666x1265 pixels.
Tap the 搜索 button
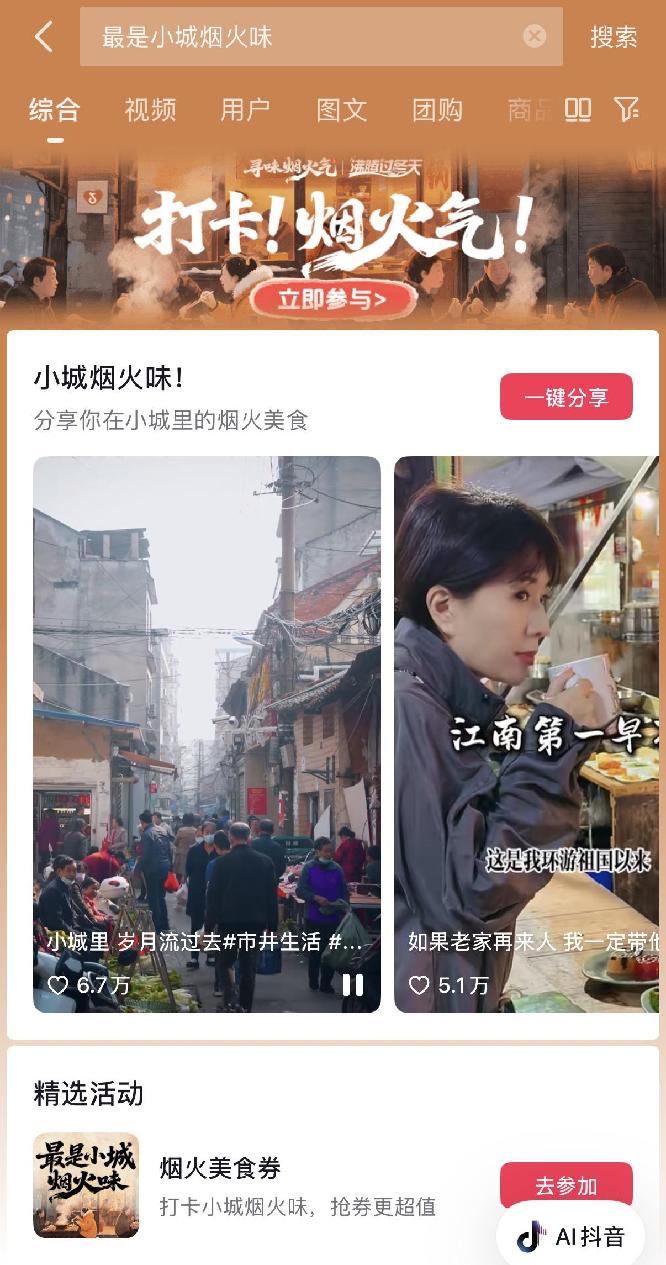(x=613, y=38)
